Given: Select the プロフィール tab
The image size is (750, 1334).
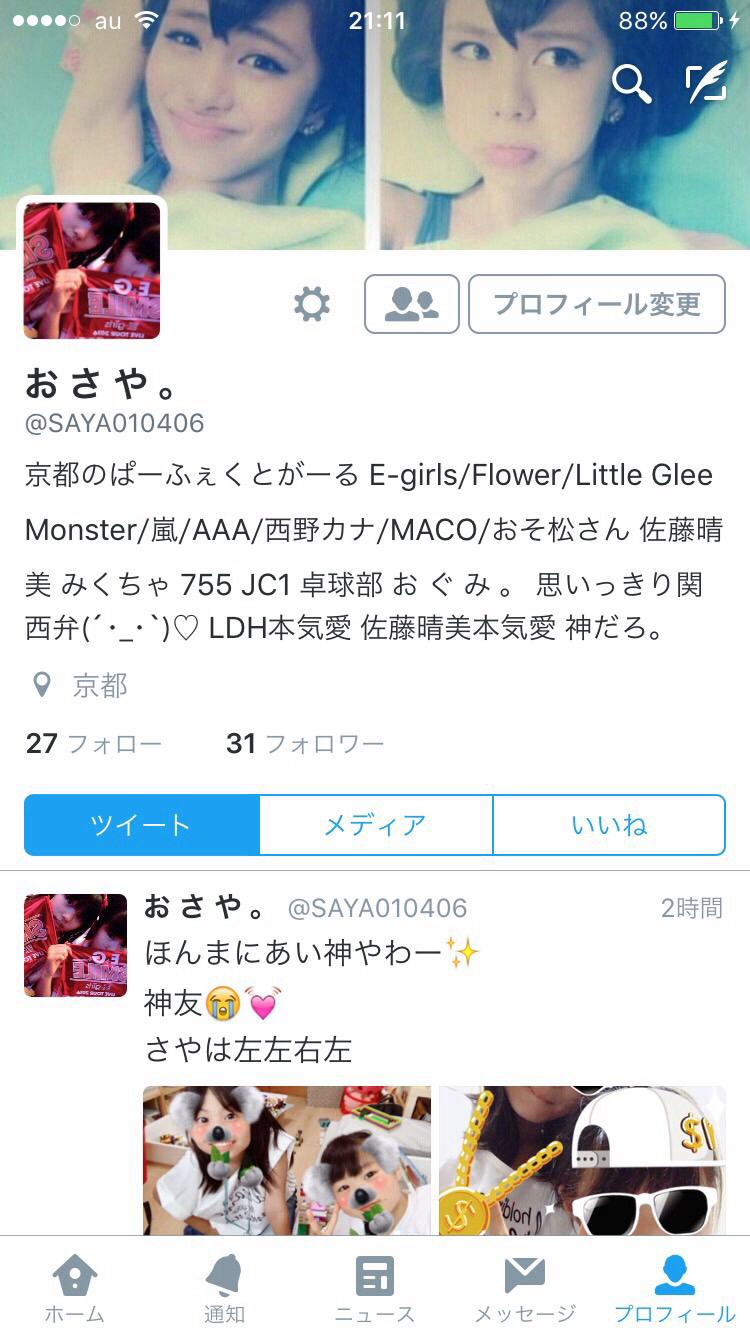Looking at the screenshot, I should pos(674,1288).
